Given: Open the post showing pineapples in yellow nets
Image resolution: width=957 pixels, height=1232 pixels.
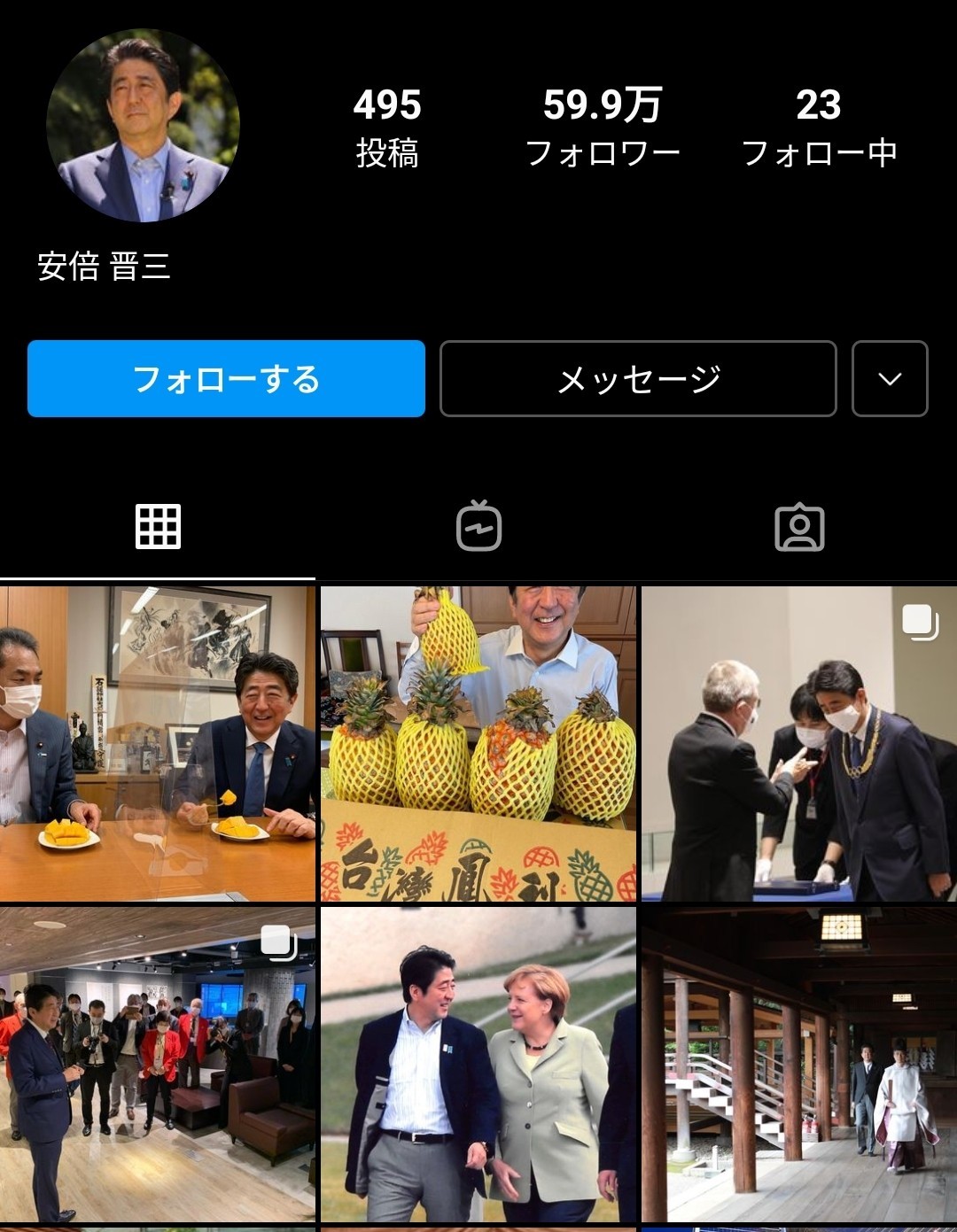Looking at the screenshot, I should click(478, 744).
